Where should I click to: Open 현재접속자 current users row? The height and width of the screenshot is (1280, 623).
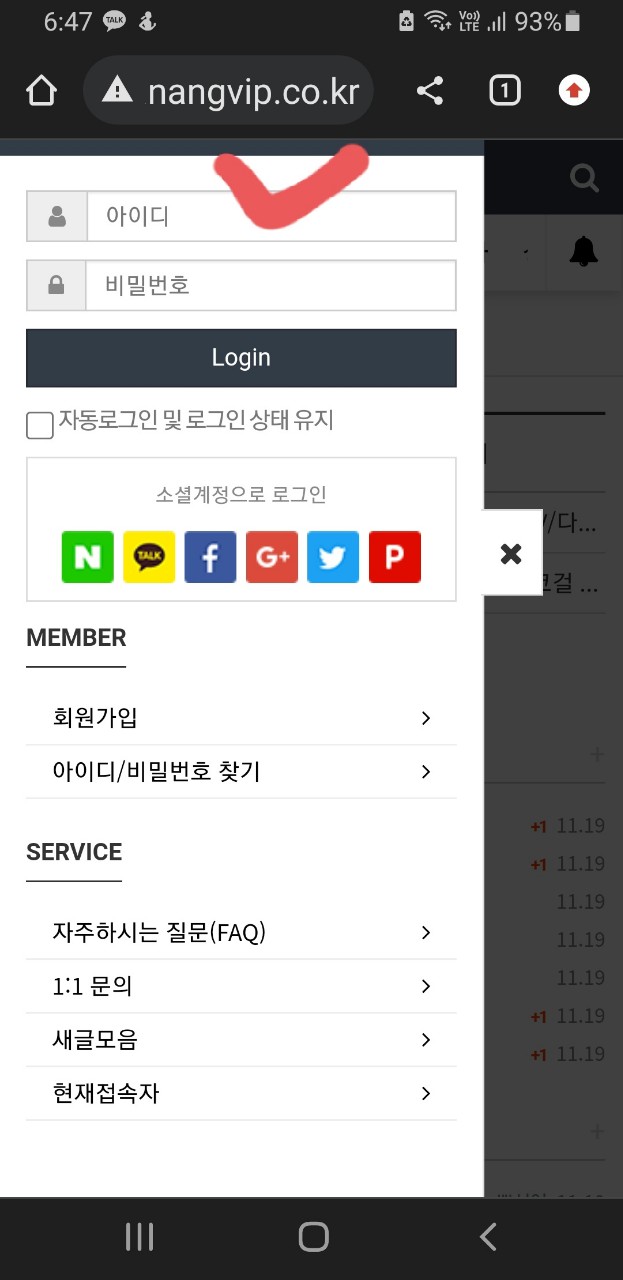click(241, 1094)
